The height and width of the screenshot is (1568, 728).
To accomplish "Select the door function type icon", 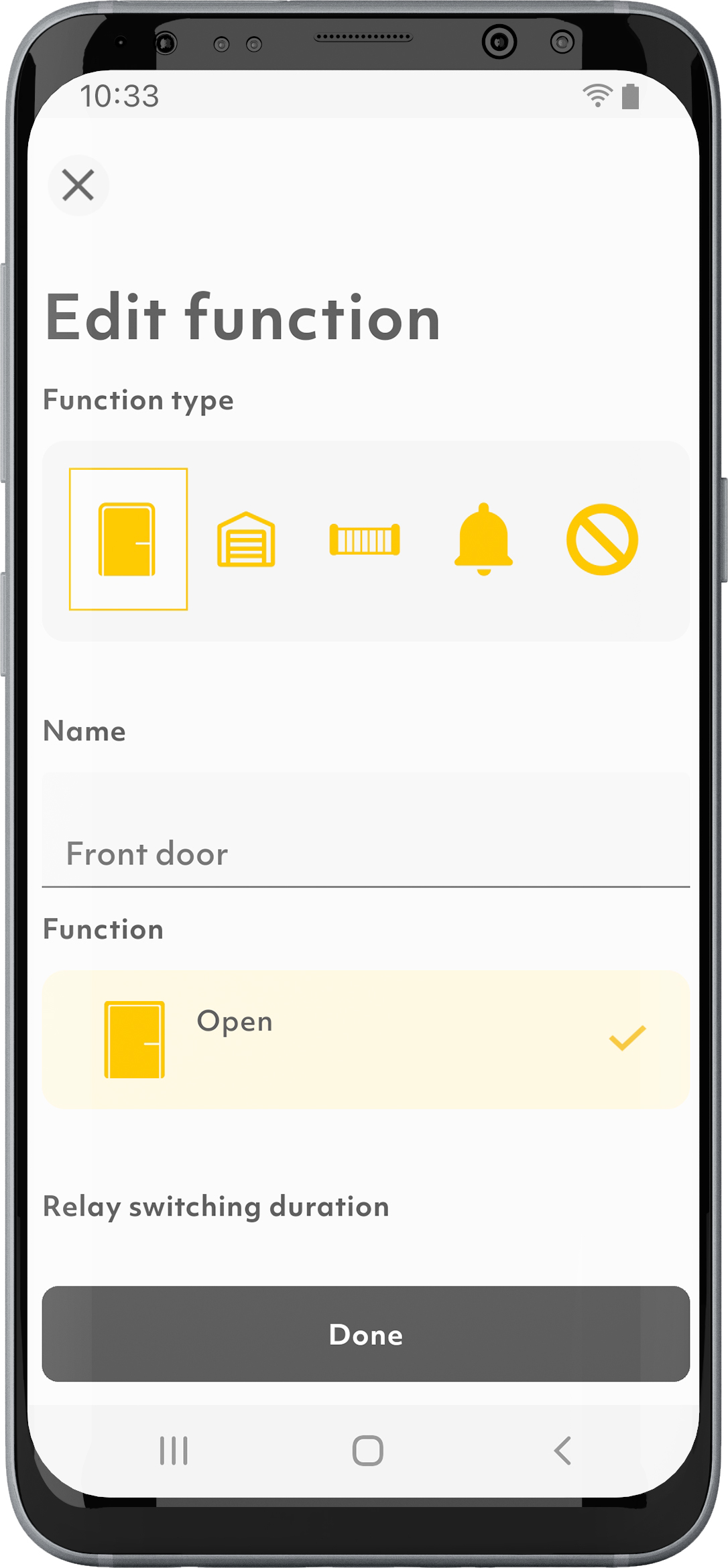I will [128, 539].
